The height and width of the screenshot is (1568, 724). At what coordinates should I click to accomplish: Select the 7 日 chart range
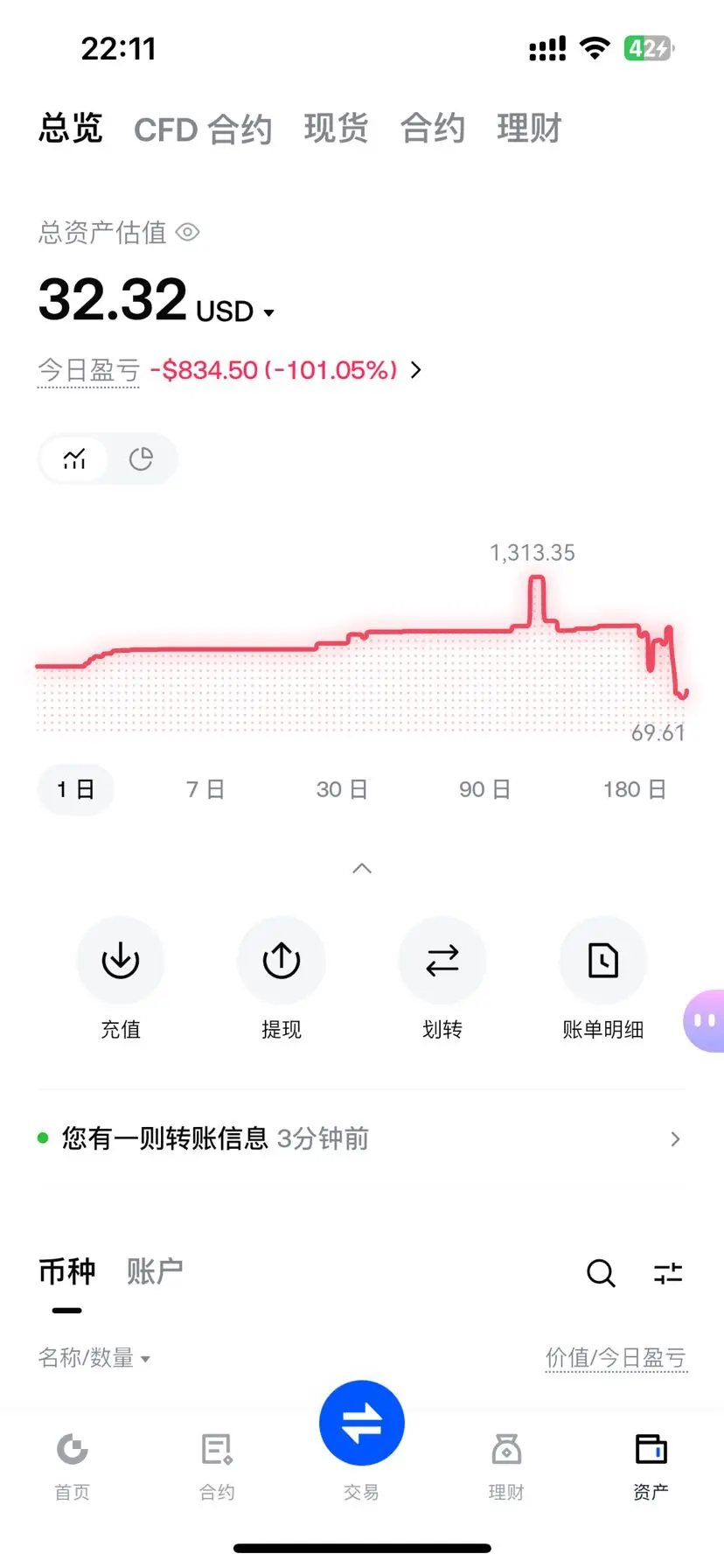205,789
